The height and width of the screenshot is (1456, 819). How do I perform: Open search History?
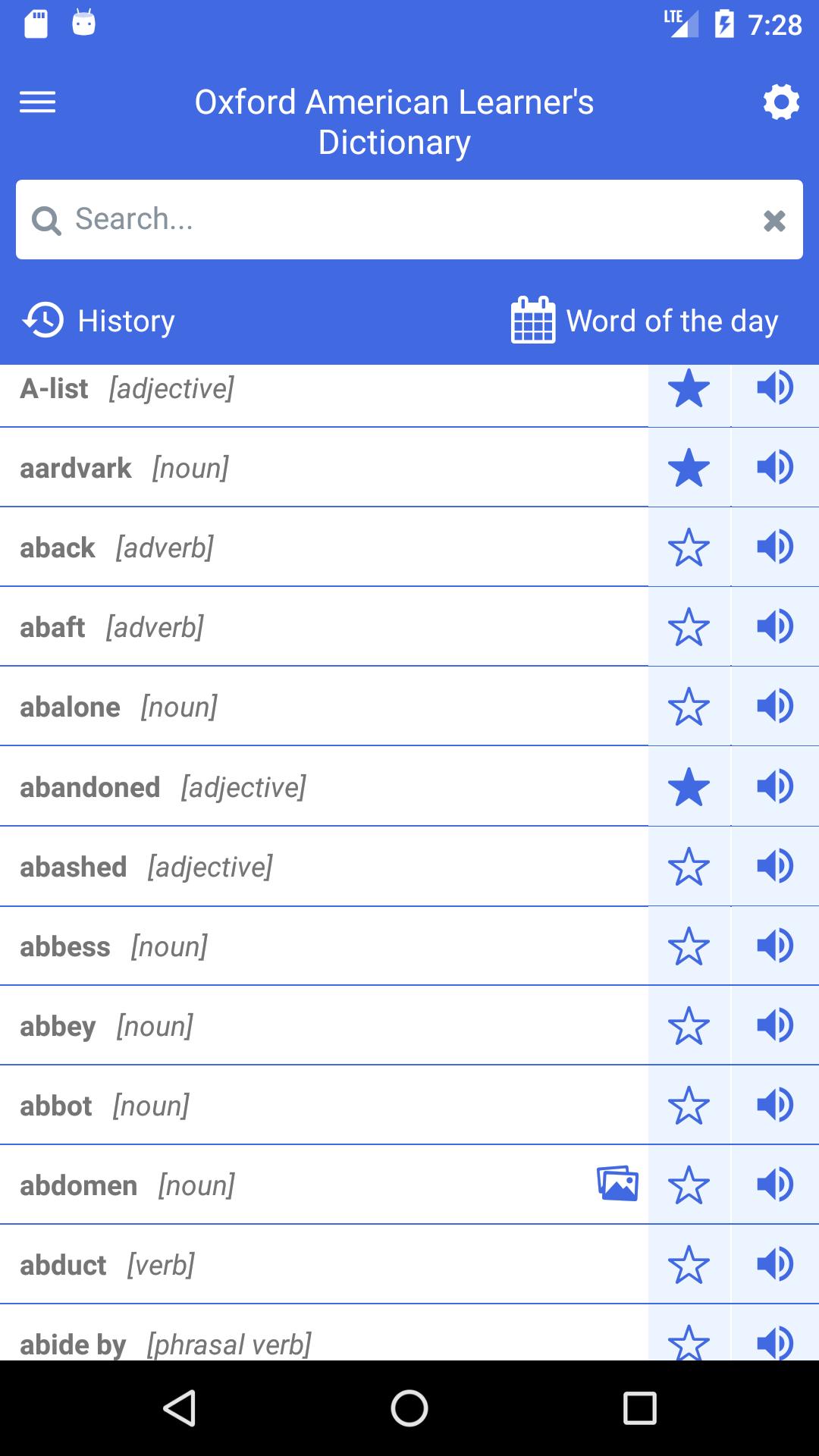tap(99, 321)
